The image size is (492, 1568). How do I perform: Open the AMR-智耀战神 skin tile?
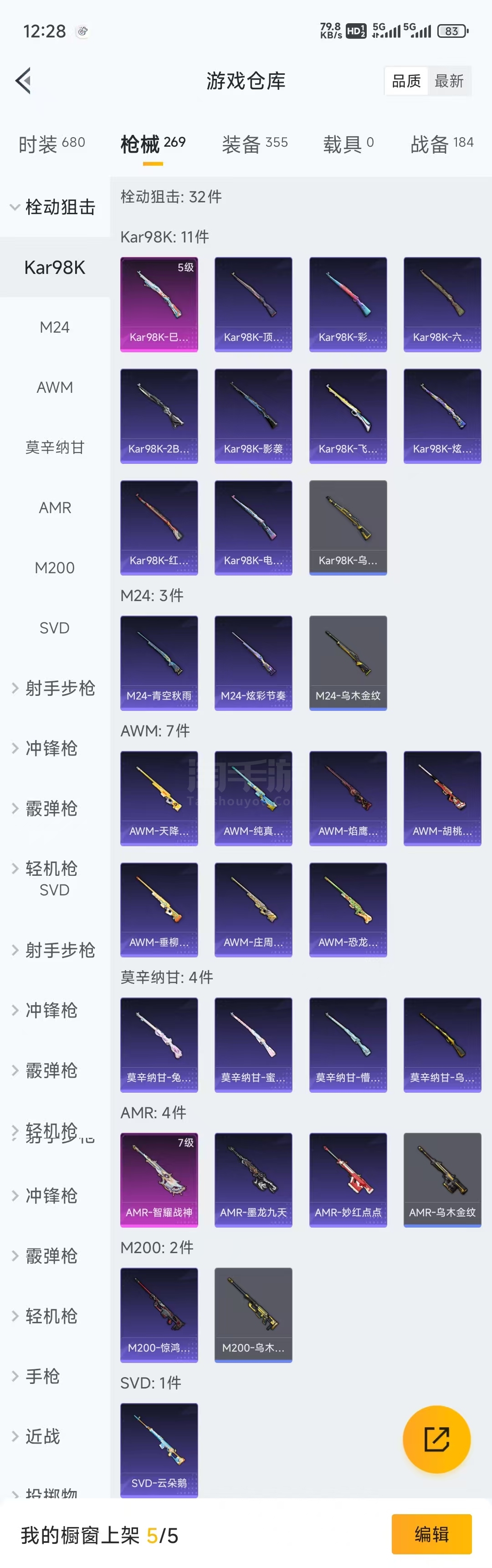pyautogui.click(x=159, y=1179)
